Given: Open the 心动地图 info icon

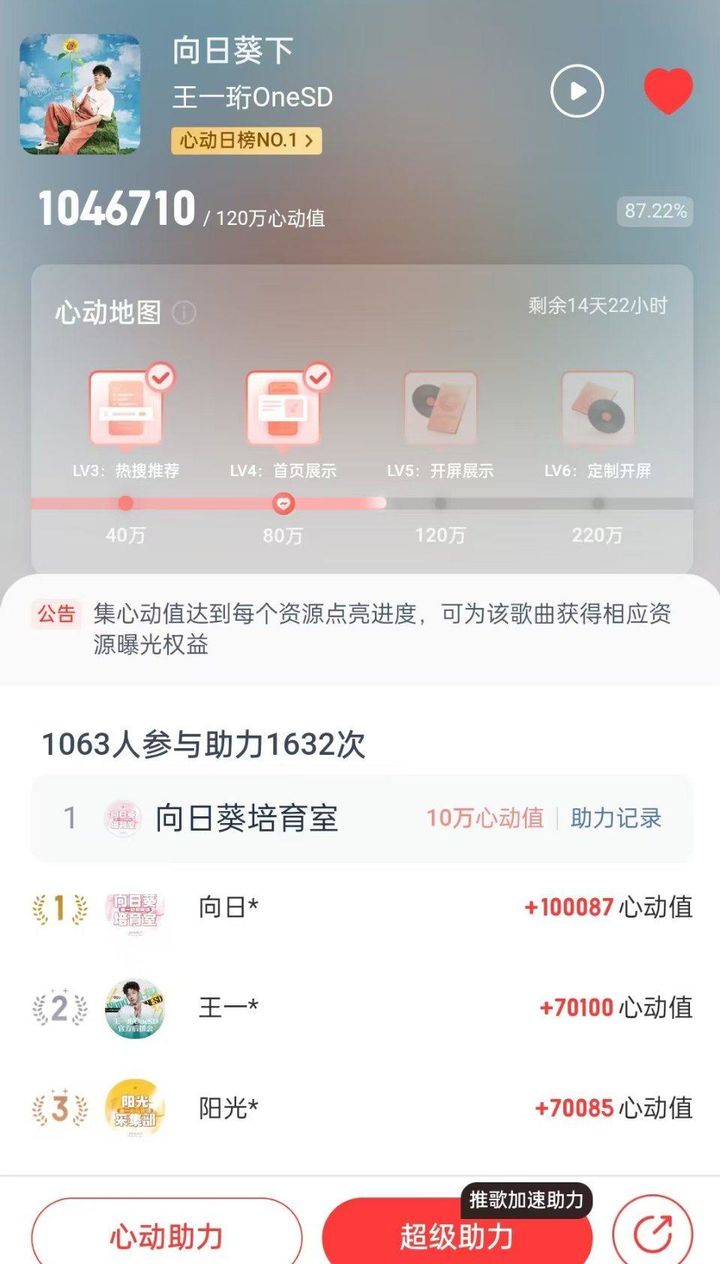Looking at the screenshot, I should pos(184,313).
